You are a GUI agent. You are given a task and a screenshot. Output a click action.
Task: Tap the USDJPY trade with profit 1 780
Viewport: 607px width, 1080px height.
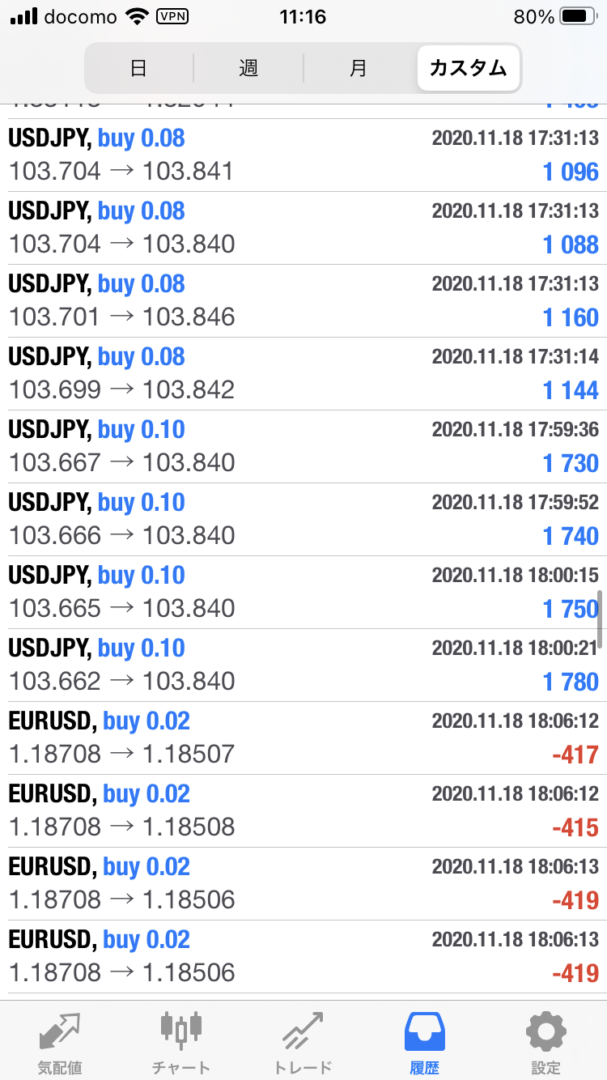pos(303,666)
